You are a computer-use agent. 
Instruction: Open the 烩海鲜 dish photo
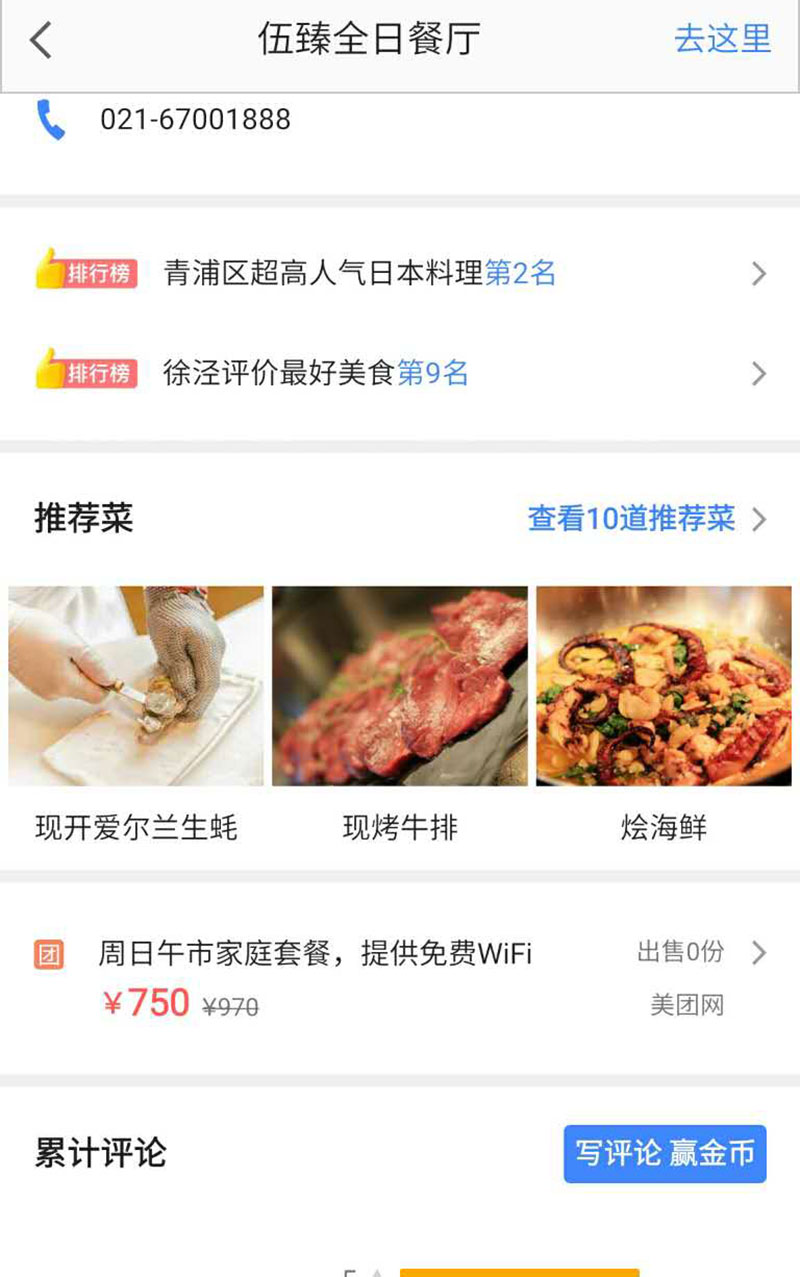point(664,686)
